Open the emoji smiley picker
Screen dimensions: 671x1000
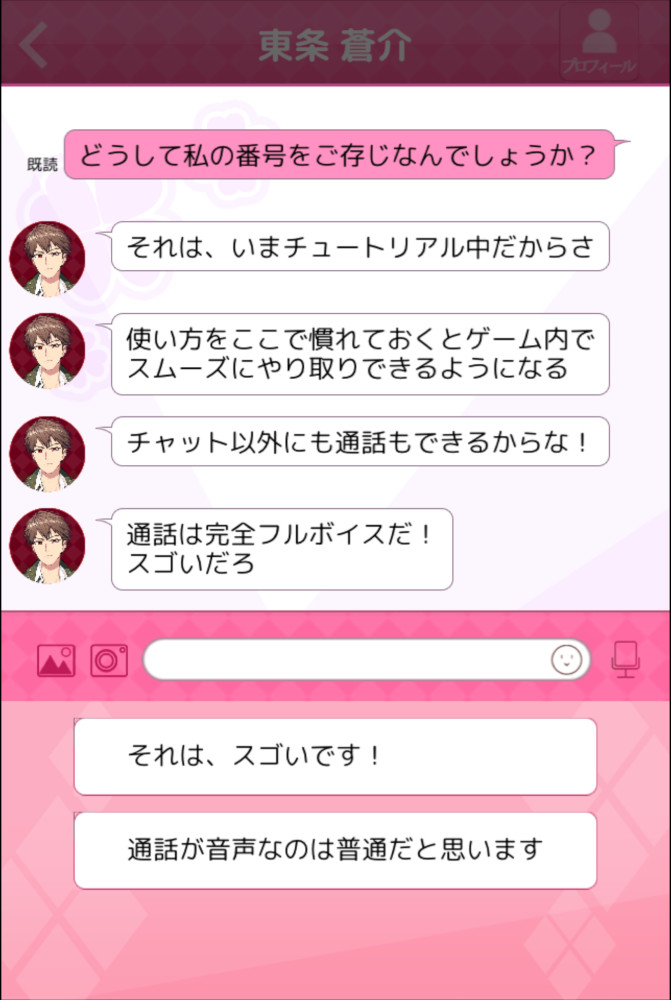pos(566,659)
